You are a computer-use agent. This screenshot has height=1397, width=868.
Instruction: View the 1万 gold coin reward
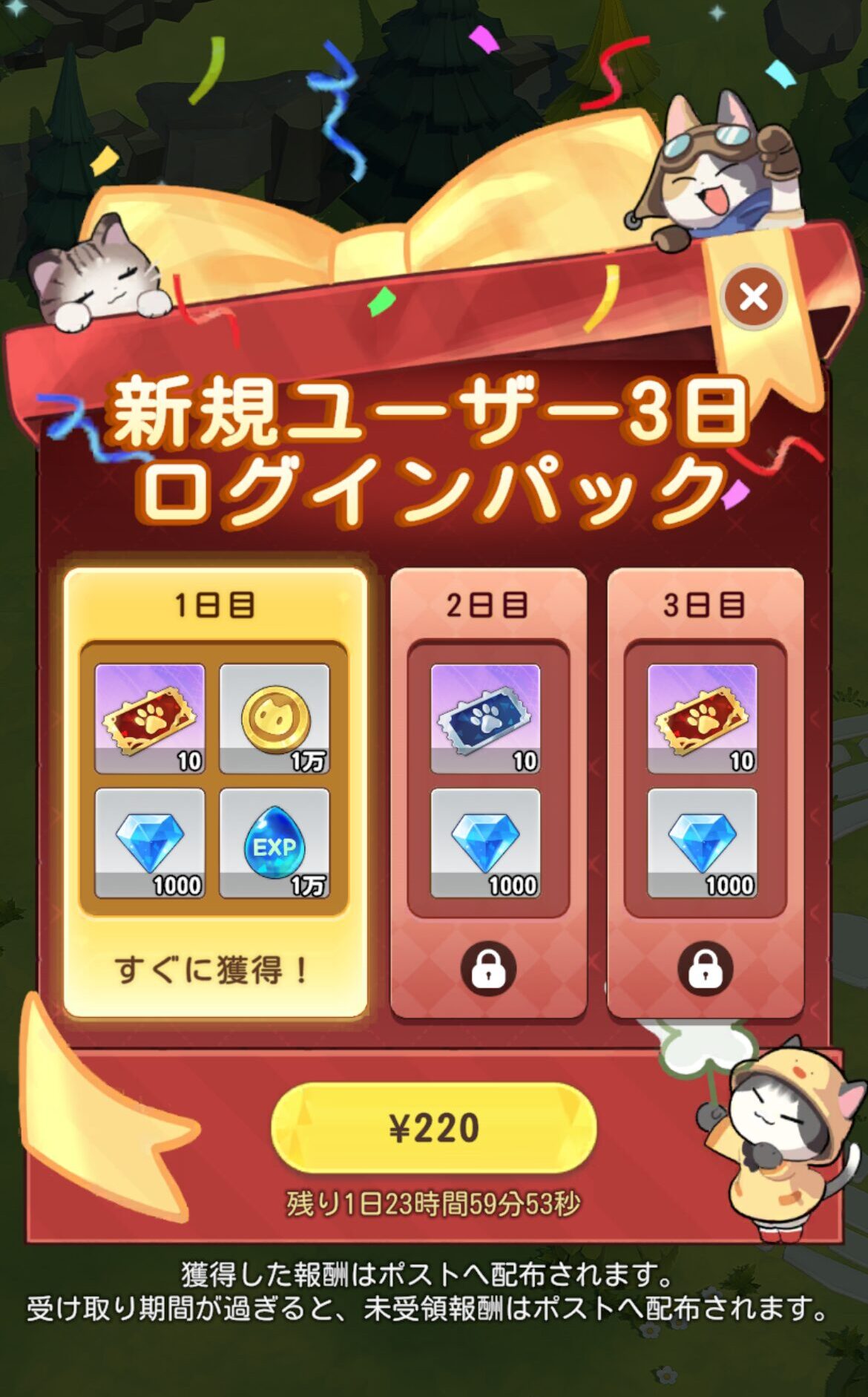point(274,719)
